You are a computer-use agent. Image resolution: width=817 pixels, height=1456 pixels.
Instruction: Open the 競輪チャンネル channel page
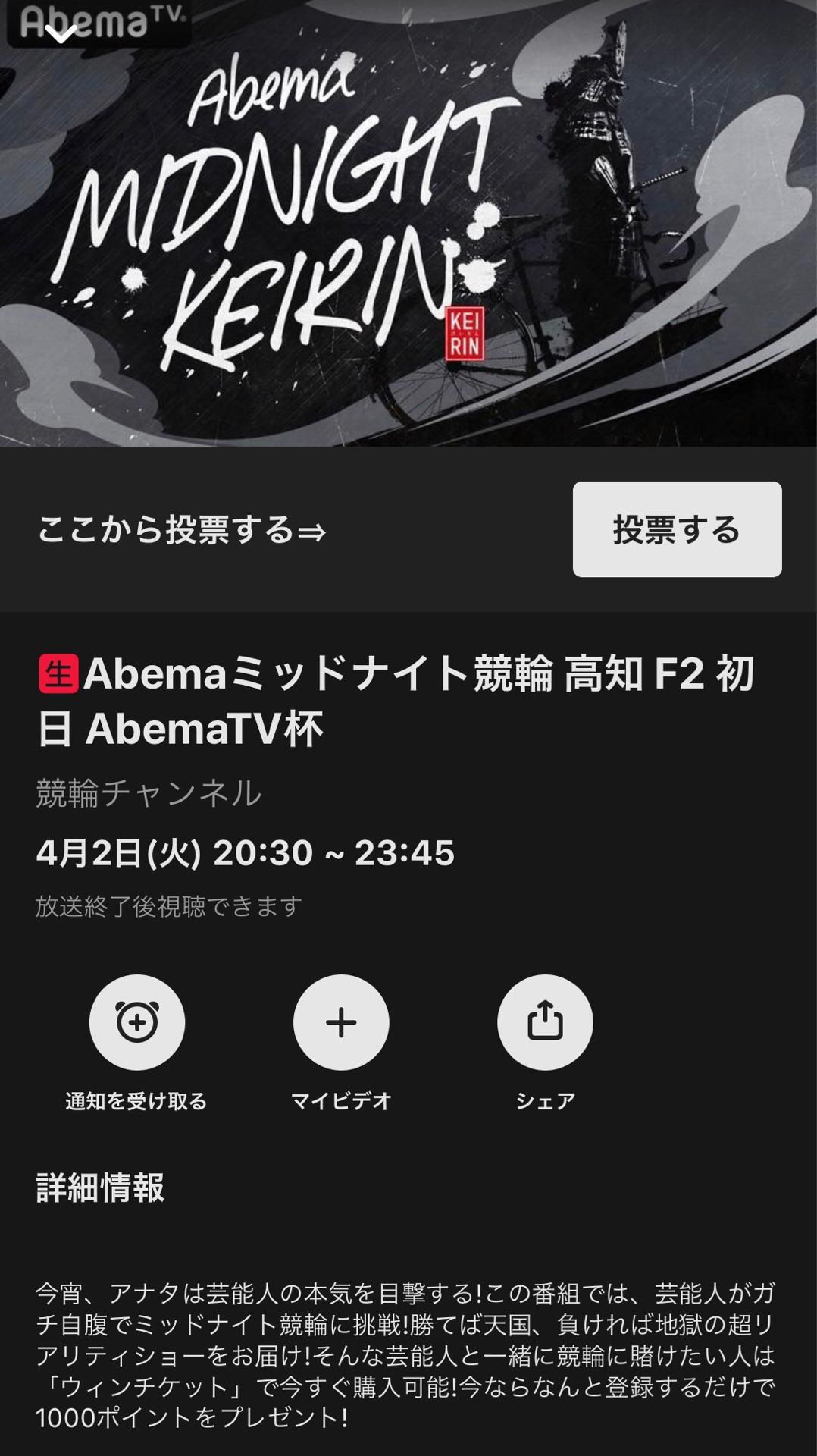tap(149, 792)
